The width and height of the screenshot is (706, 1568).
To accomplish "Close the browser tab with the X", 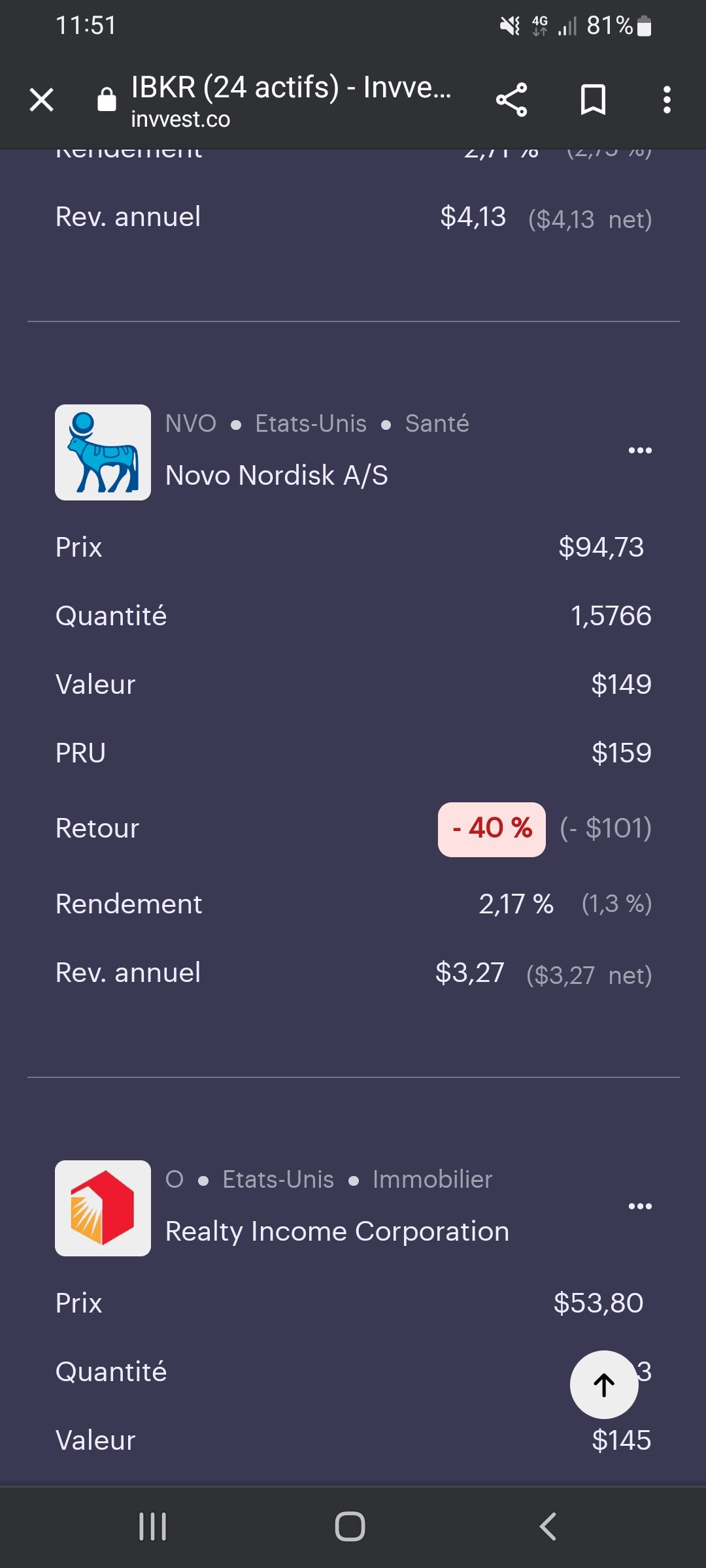I will coord(42,100).
